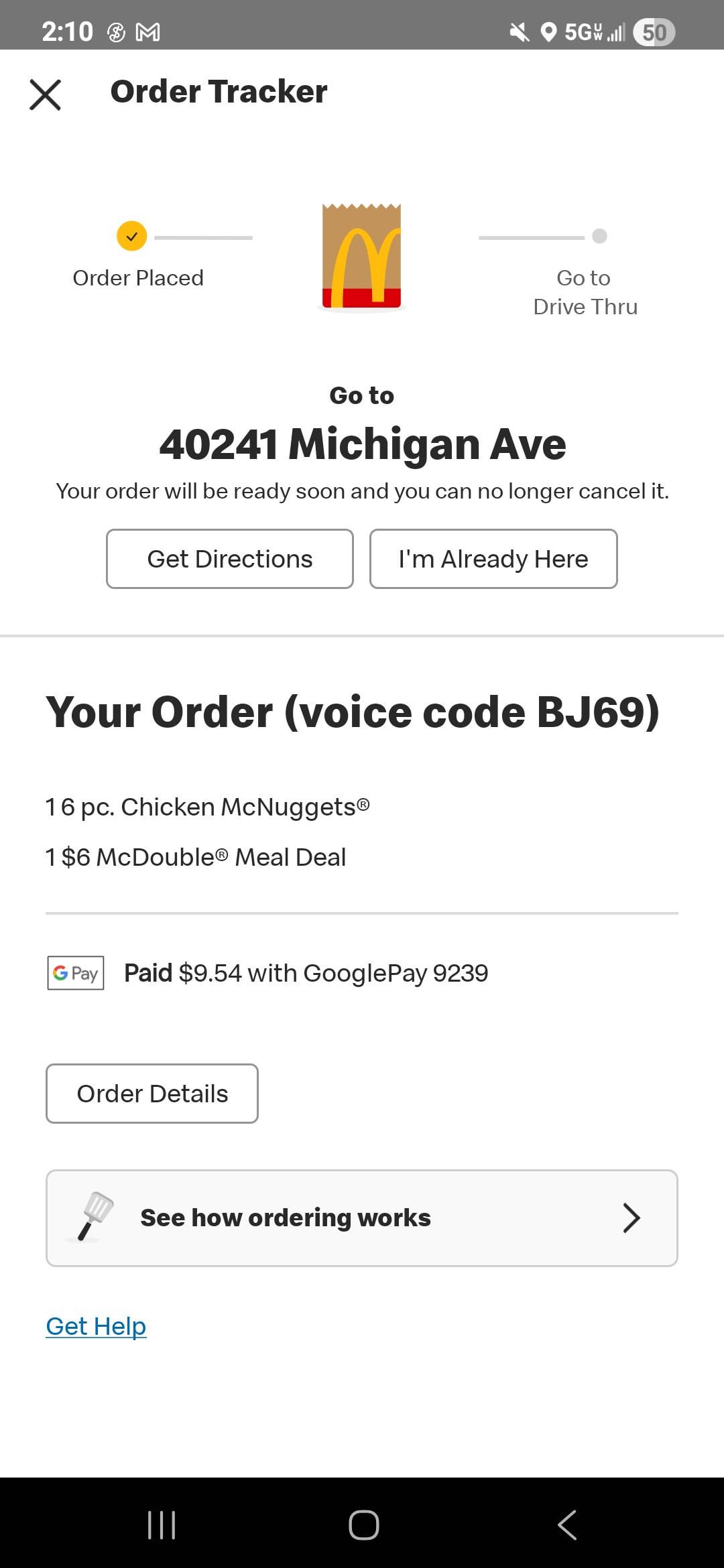The height and width of the screenshot is (1568, 724).
Task: Get Directions to 40241 Michigan Ave
Action: tap(229, 559)
